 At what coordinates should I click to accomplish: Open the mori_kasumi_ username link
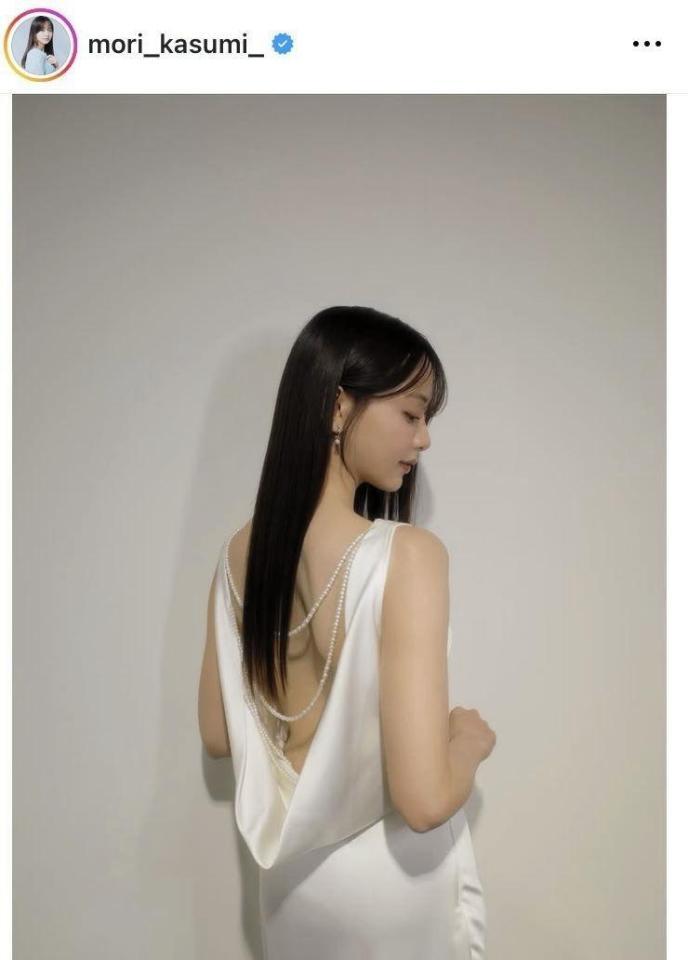[175, 45]
